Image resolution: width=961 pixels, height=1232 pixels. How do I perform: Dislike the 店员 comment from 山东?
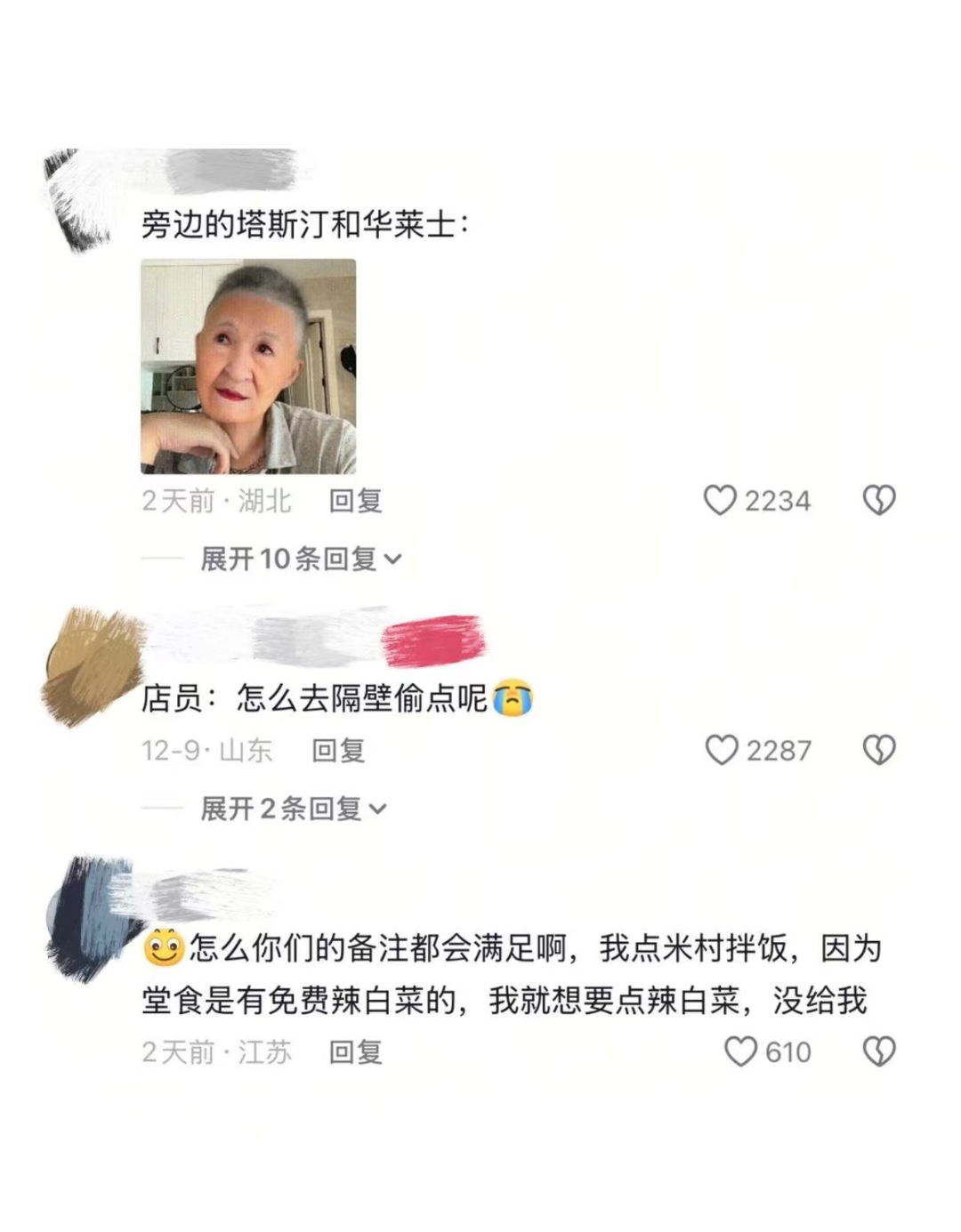(879, 750)
